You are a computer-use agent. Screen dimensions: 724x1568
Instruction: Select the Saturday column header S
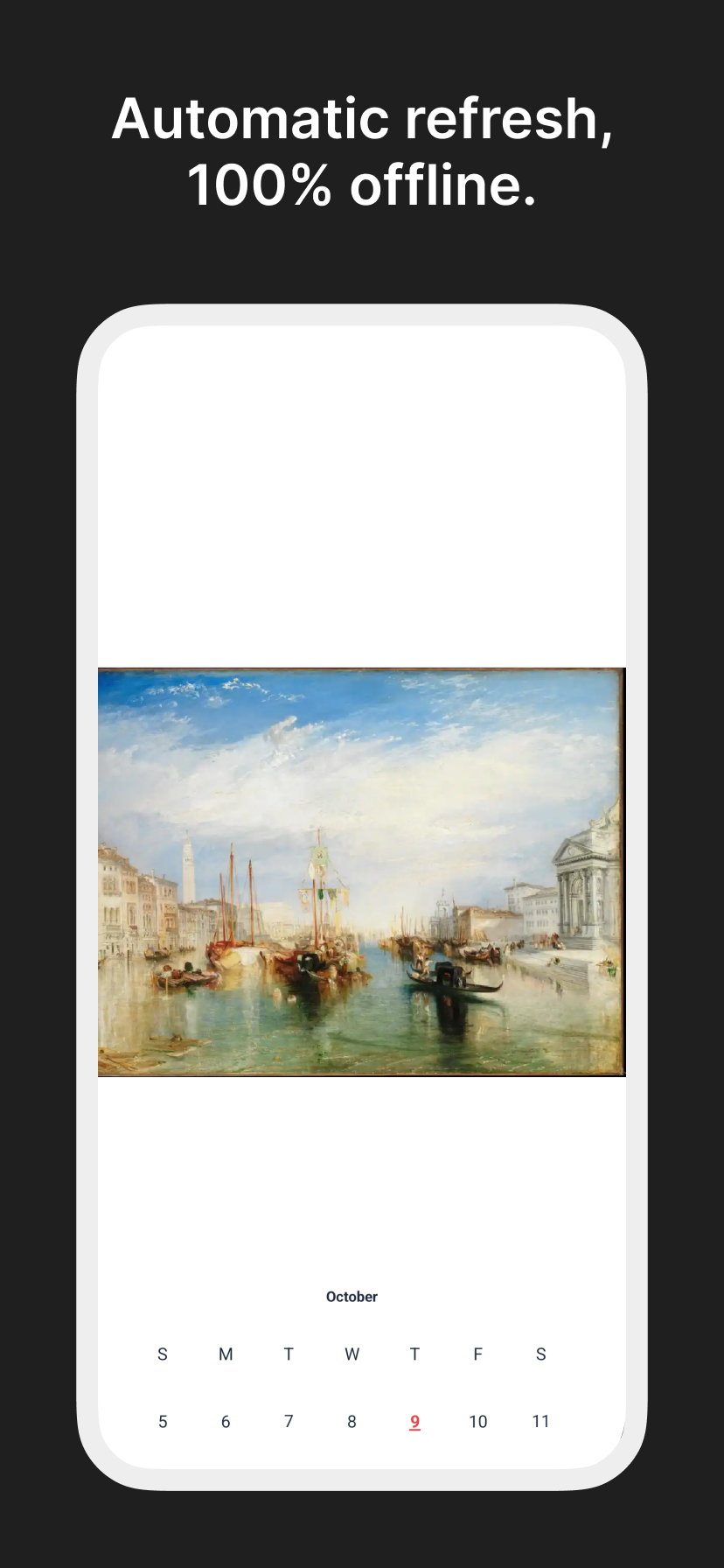click(x=541, y=1354)
